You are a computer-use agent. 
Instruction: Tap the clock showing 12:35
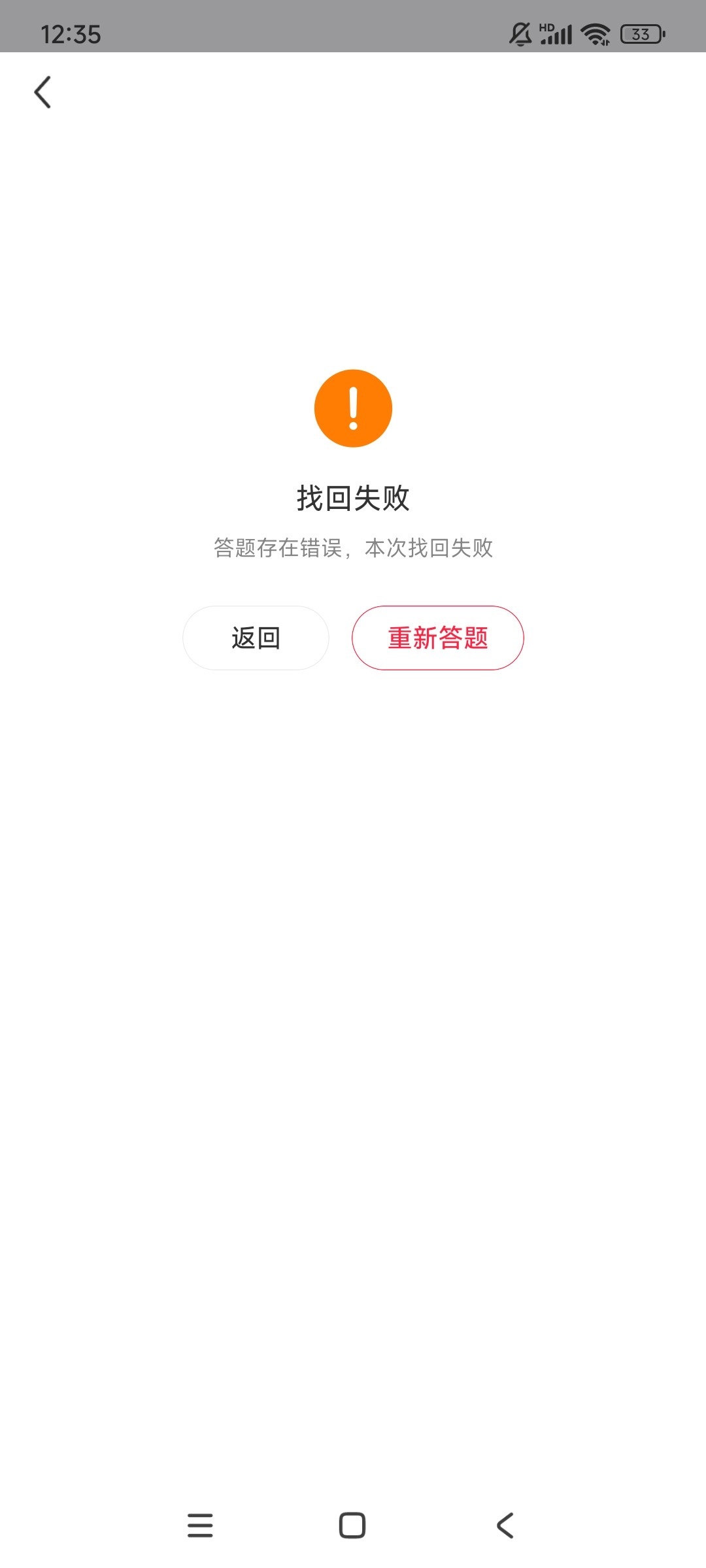tap(72, 33)
